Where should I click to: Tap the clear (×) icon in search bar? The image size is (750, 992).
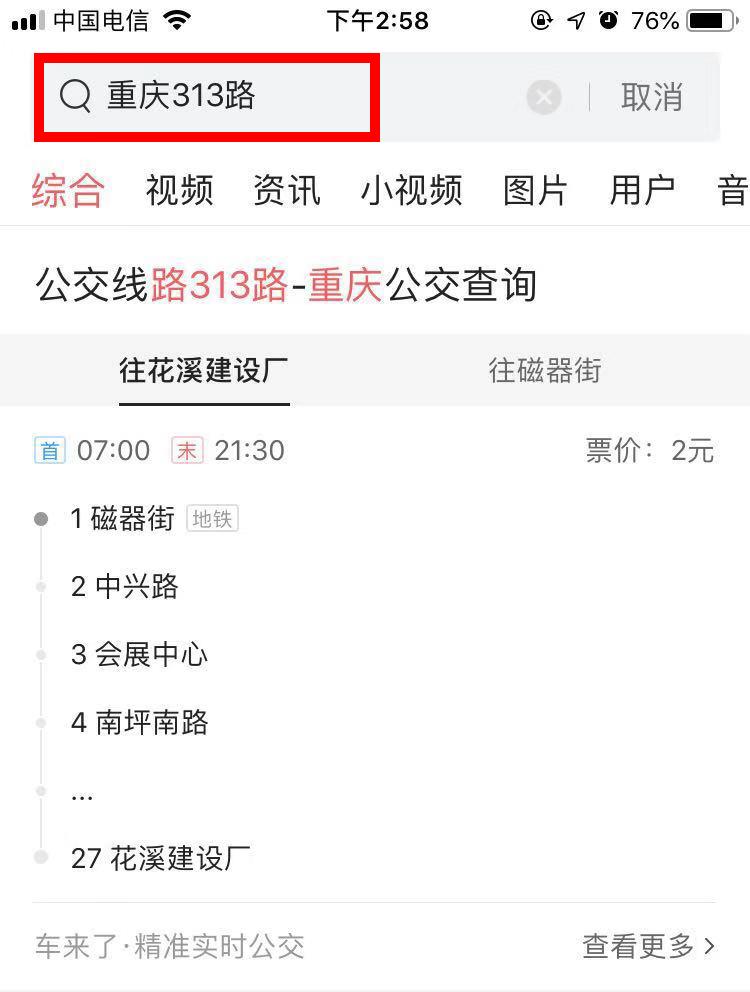543,97
